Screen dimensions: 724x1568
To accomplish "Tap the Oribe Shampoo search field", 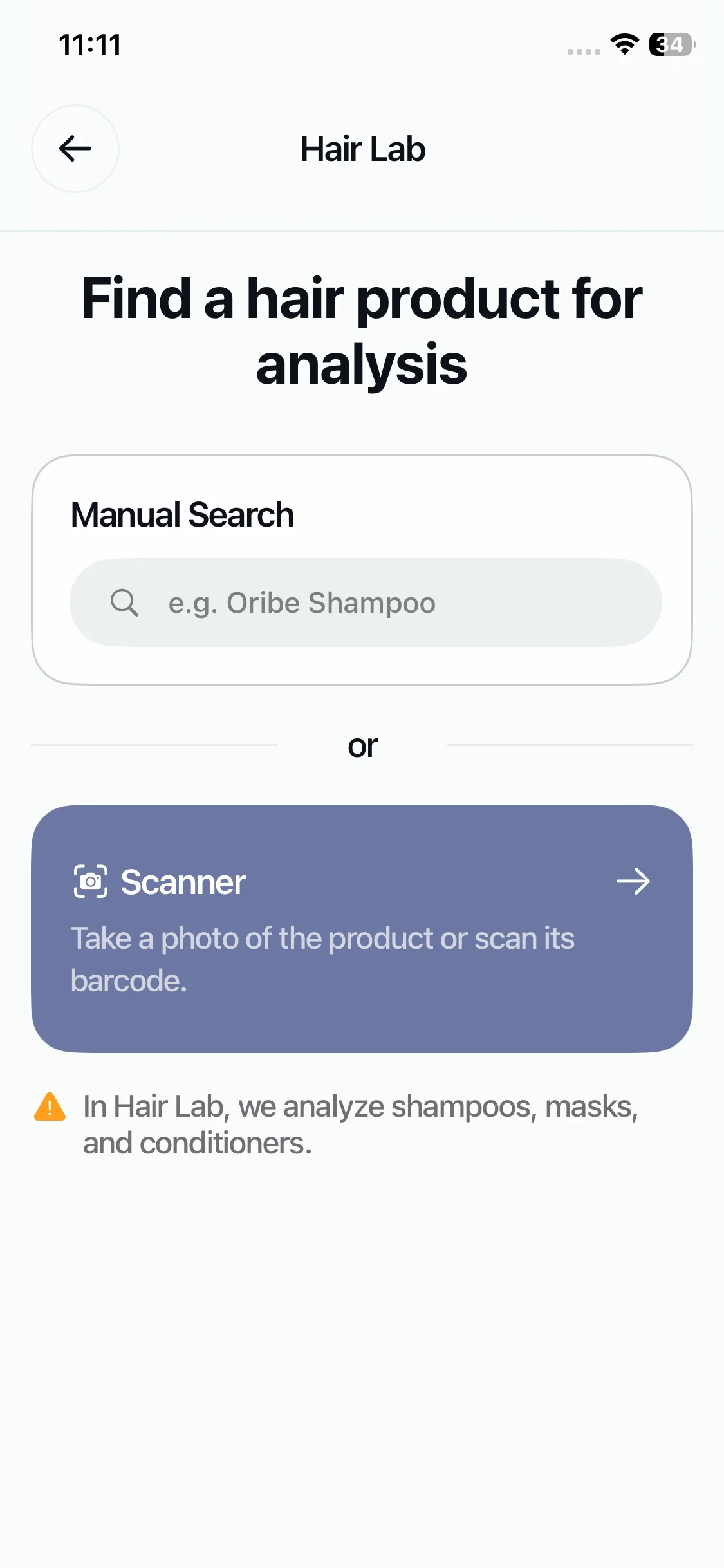I will pos(366,602).
